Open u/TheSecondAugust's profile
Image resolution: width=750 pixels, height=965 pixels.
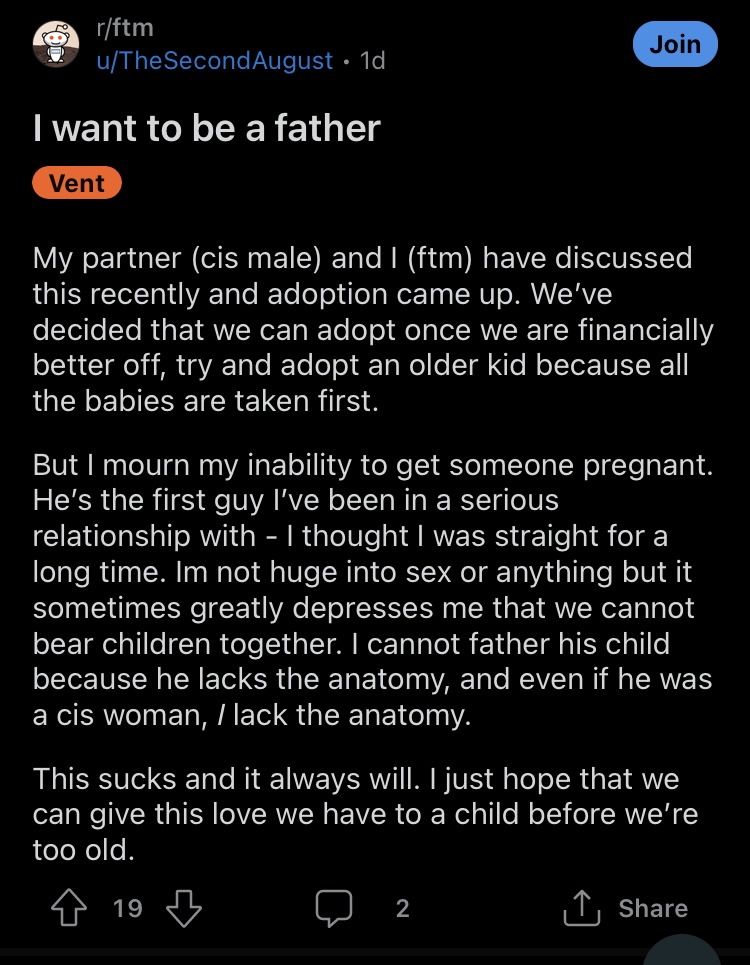pyautogui.click(x=214, y=60)
